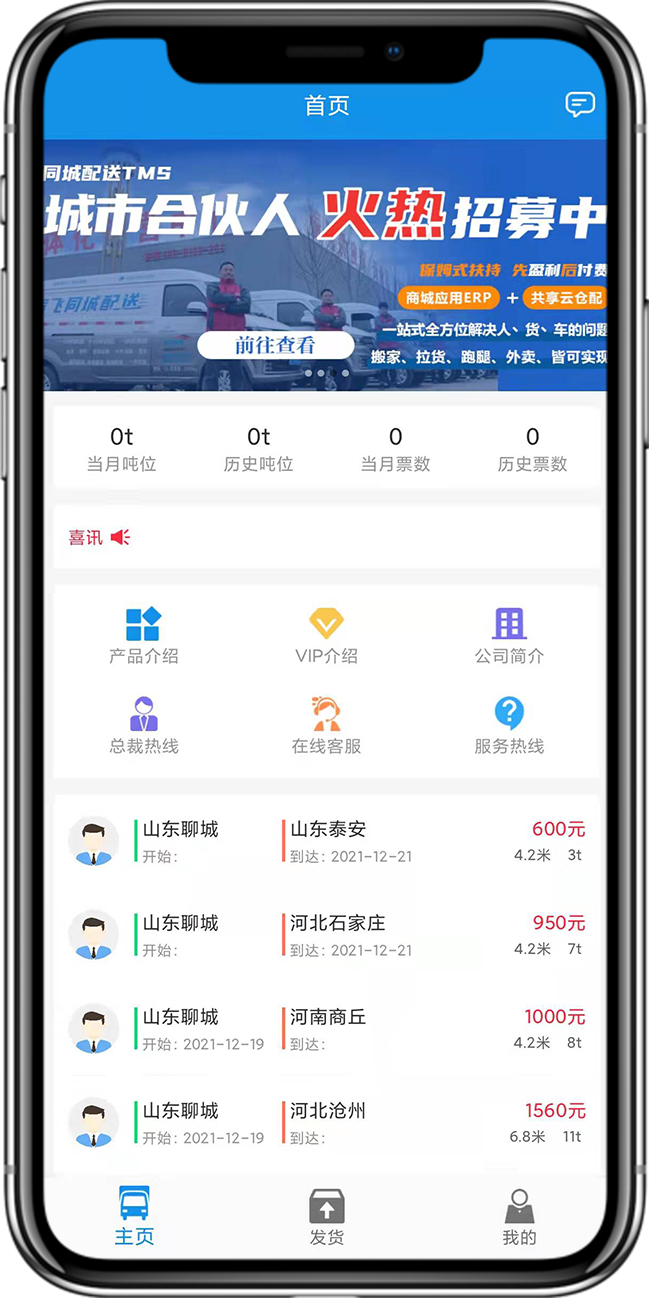This screenshot has height=1298, width=649.
Task: Open the 山东聊城 to 河北石家庄 950元 order
Action: click(x=326, y=935)
